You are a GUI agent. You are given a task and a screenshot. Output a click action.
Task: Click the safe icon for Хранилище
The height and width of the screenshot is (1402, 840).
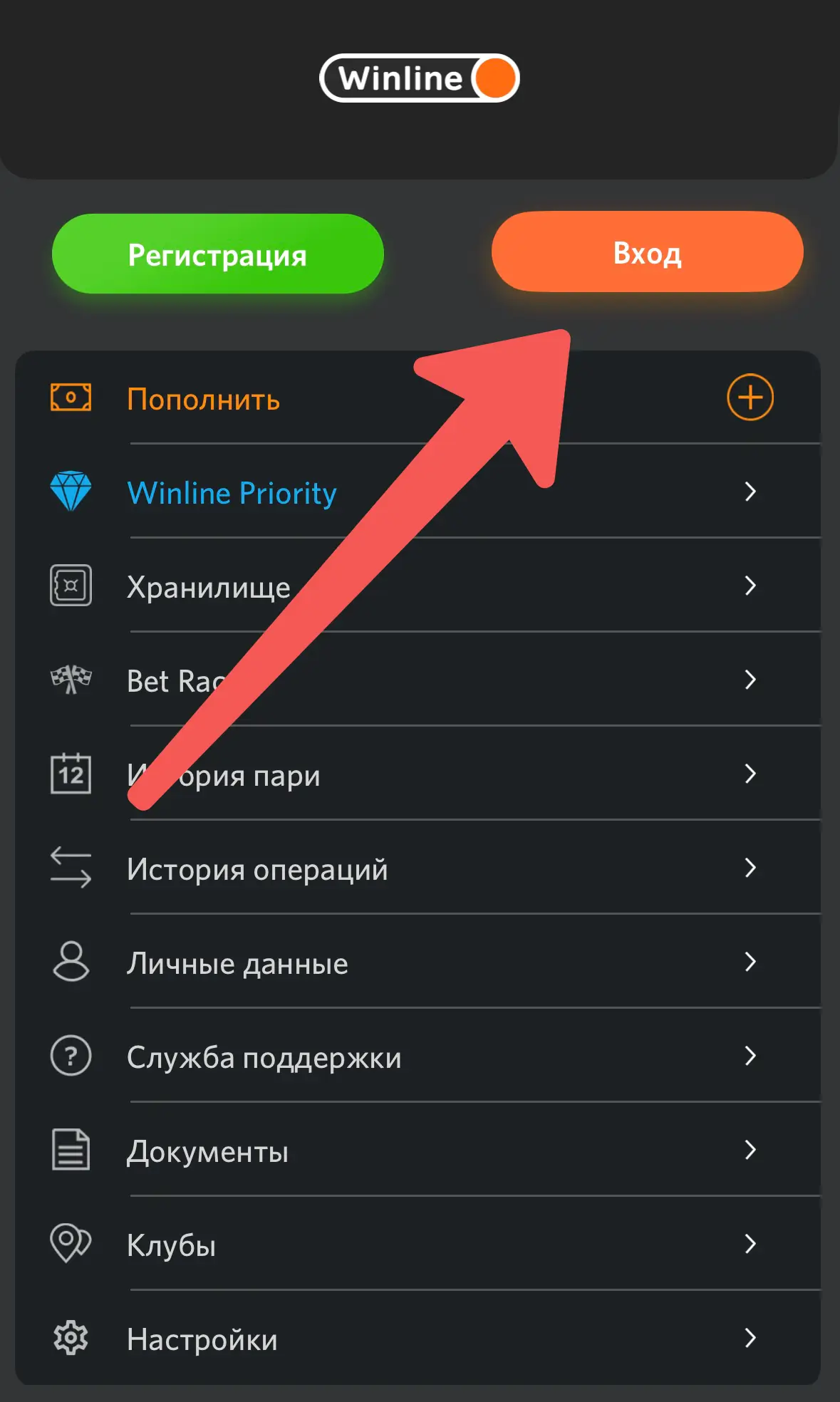pos(70,586)
